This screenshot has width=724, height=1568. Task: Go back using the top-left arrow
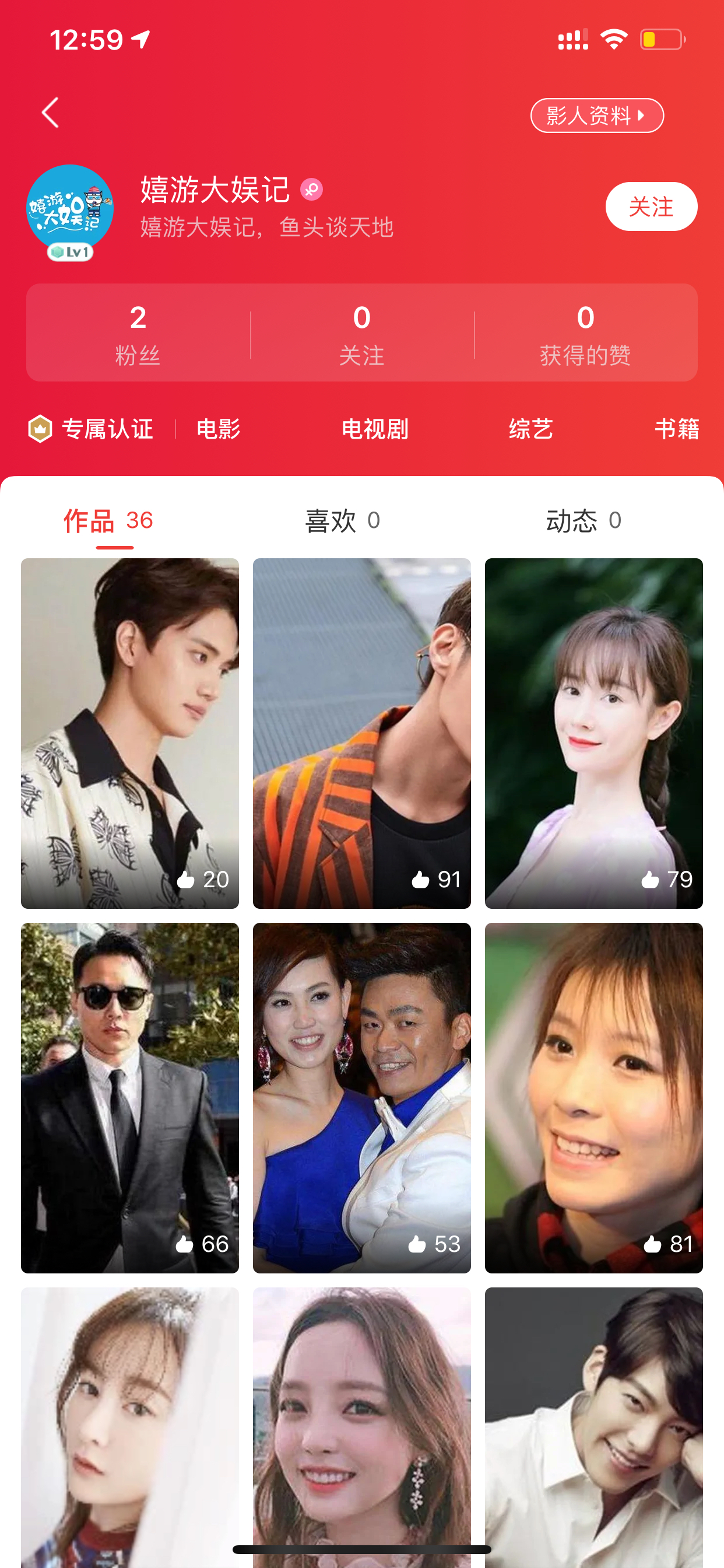pyautogui.click(x=51, y=113)
